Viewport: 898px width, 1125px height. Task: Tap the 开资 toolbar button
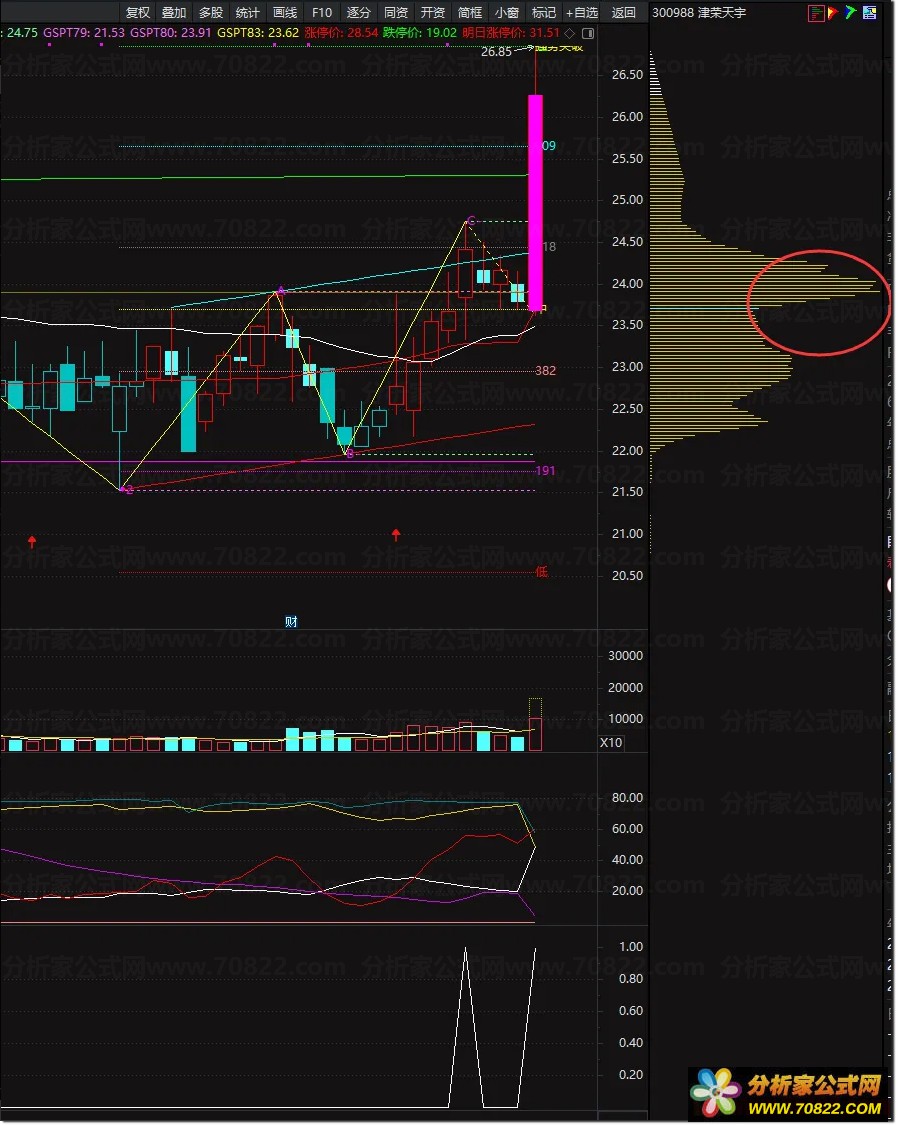(x=433, y=13)
